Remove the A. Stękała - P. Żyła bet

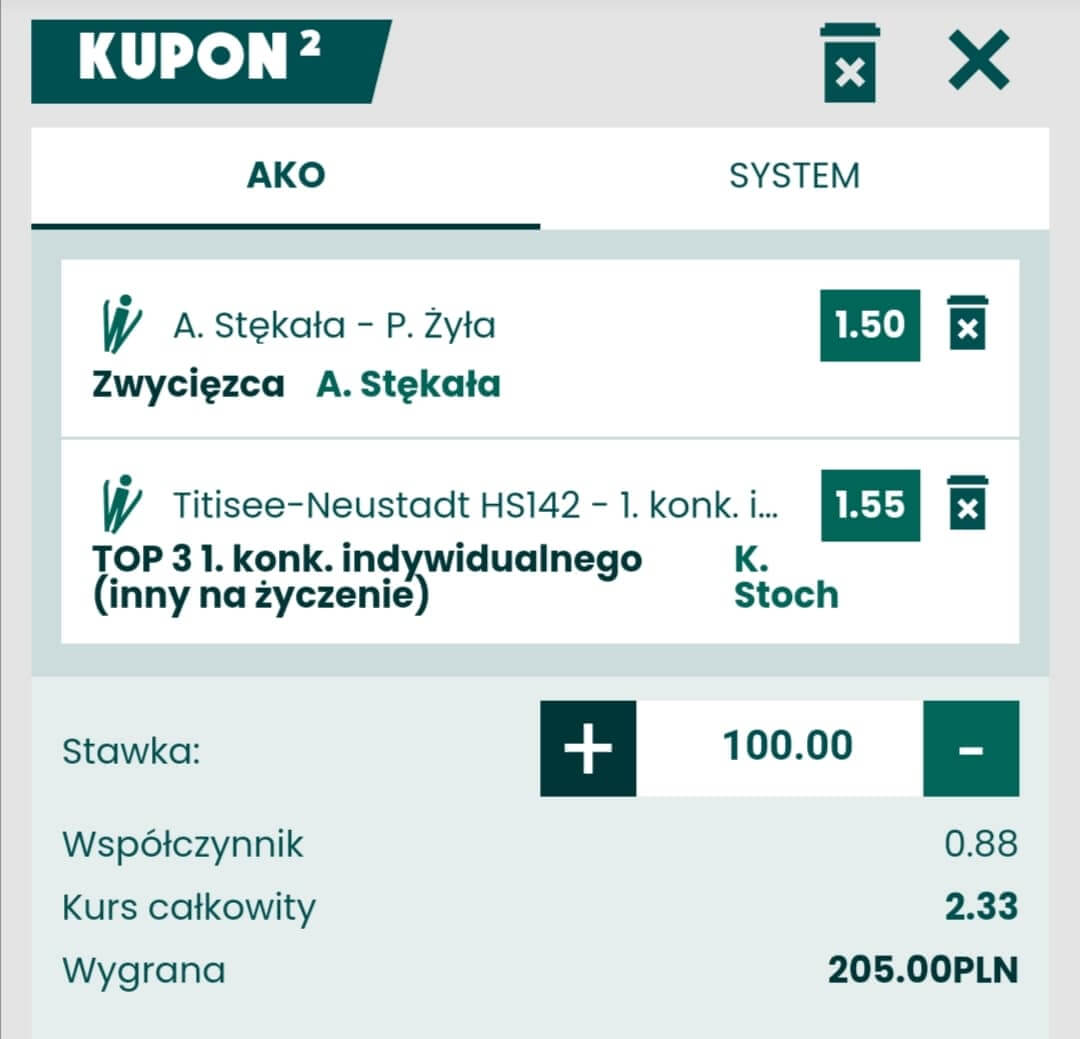point(967,323)
